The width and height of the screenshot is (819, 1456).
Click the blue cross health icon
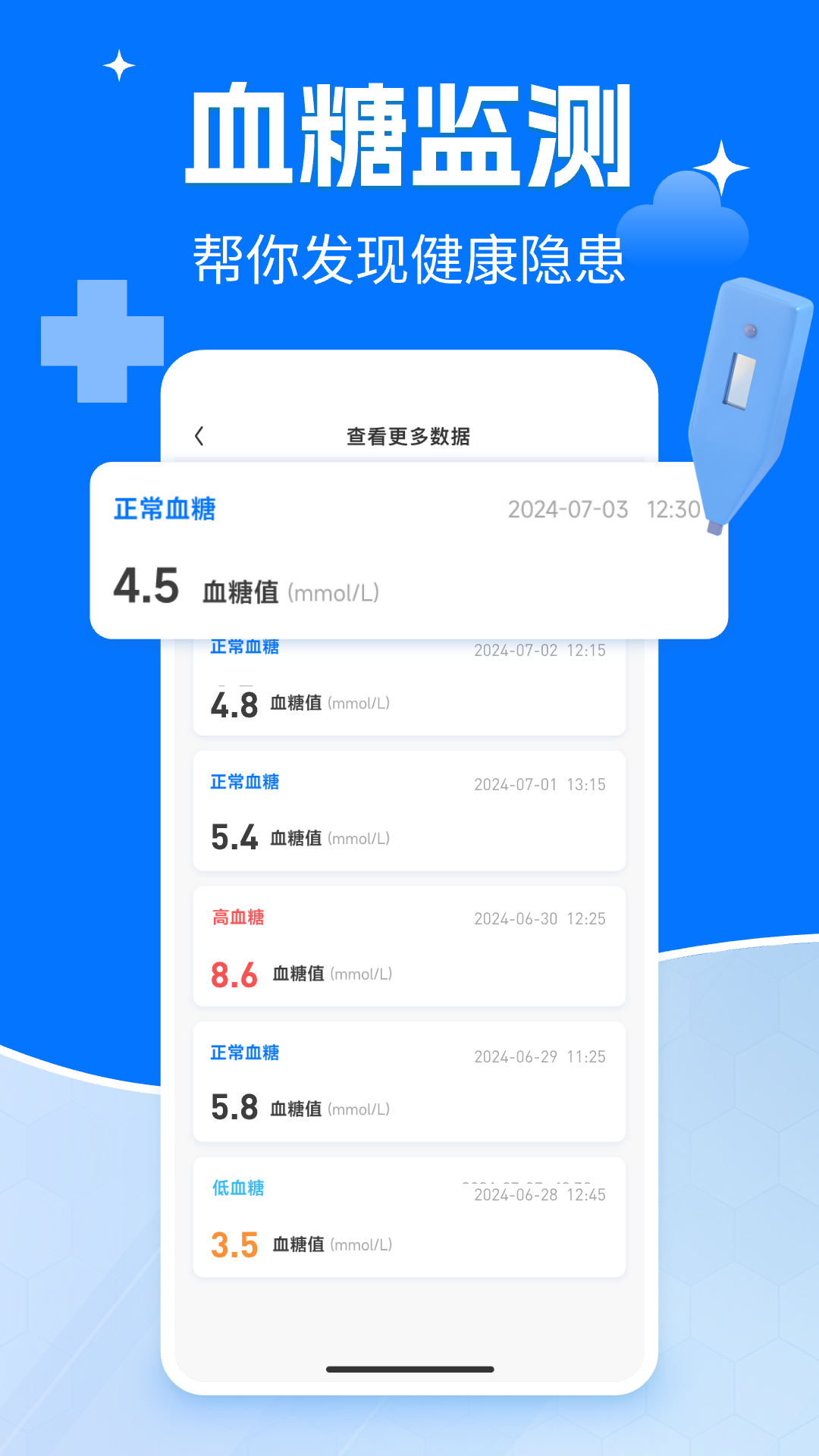pos(102,341)
